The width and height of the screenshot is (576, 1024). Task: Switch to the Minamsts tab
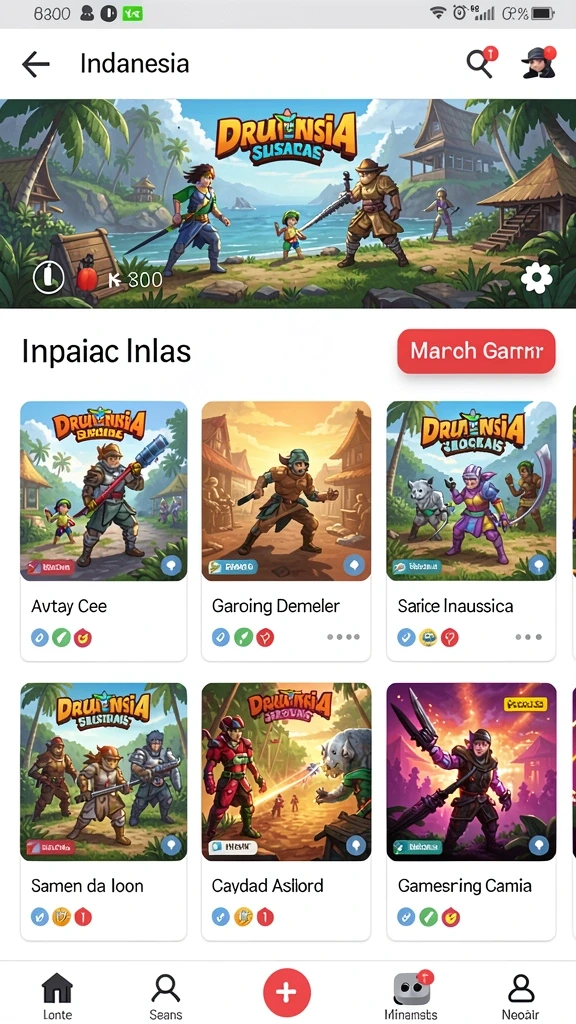coord(411,995)
